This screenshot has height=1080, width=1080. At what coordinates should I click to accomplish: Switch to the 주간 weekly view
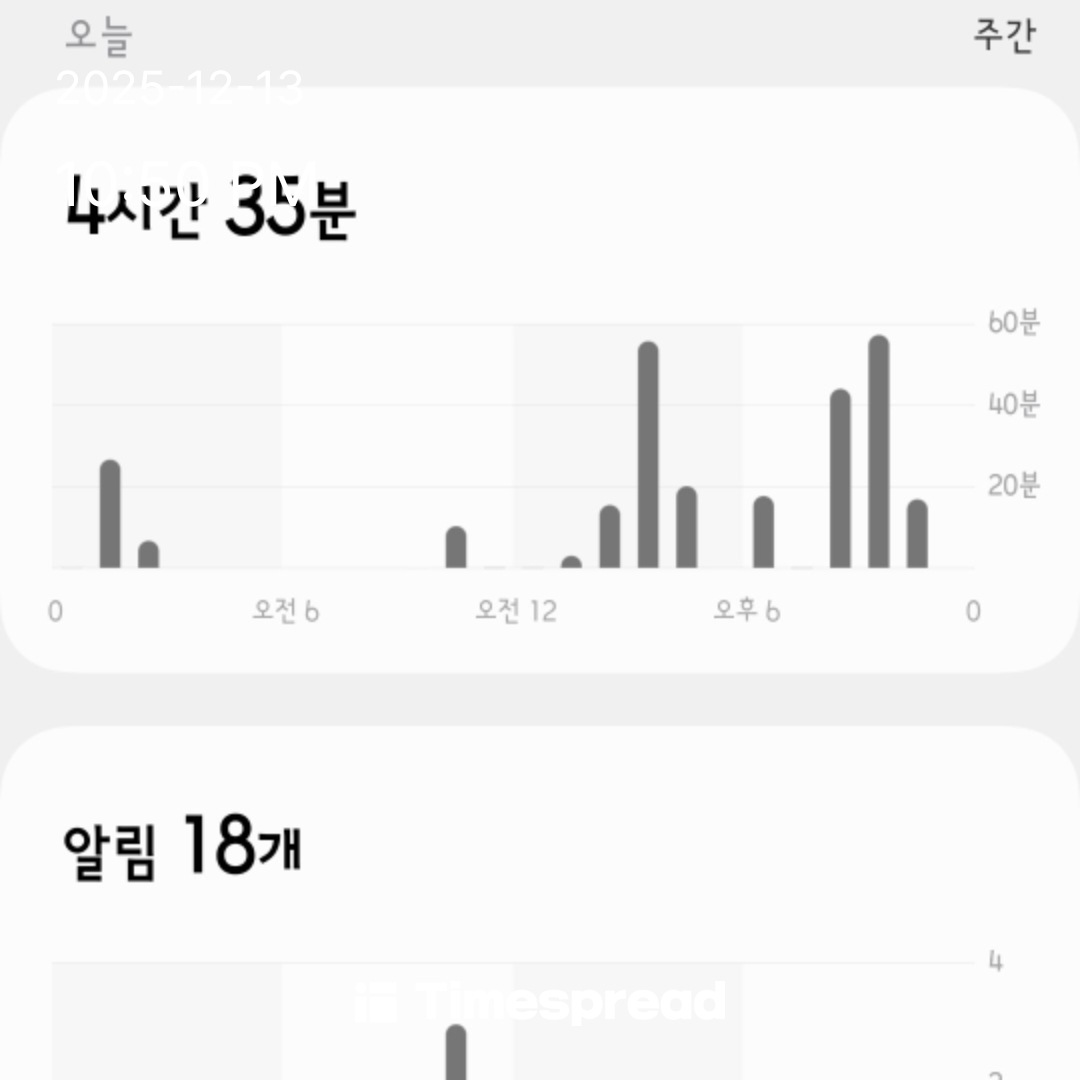click(x=1004, y=35)
